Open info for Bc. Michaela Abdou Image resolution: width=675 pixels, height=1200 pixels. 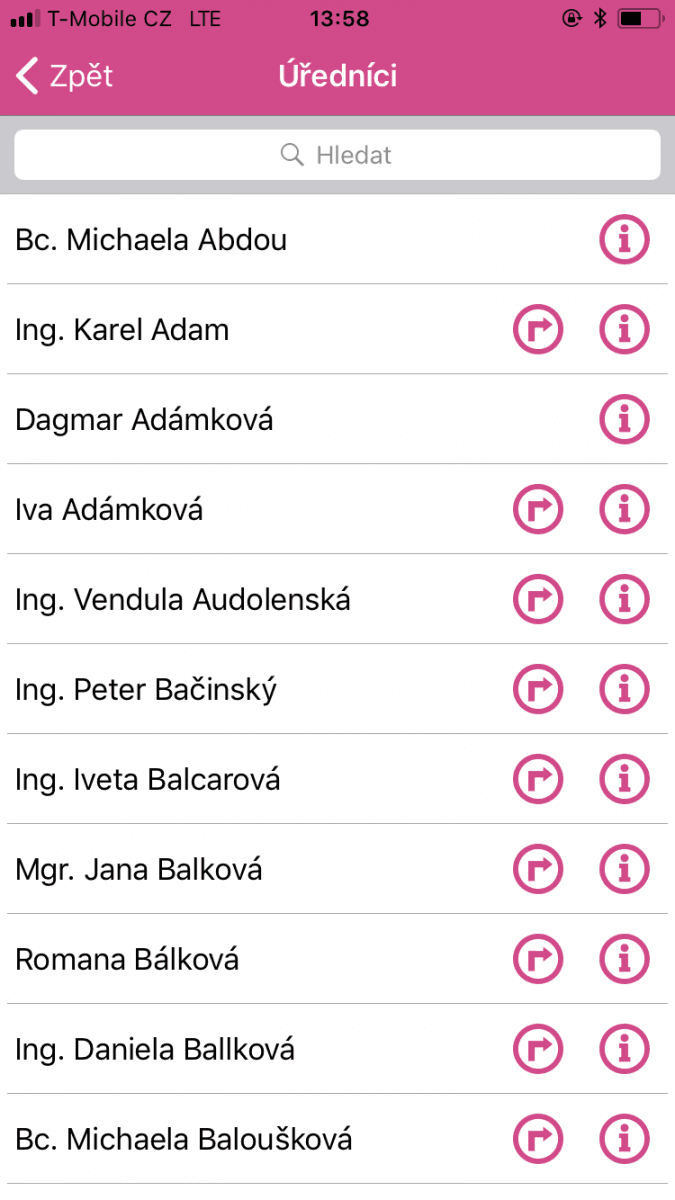(624, 240)
